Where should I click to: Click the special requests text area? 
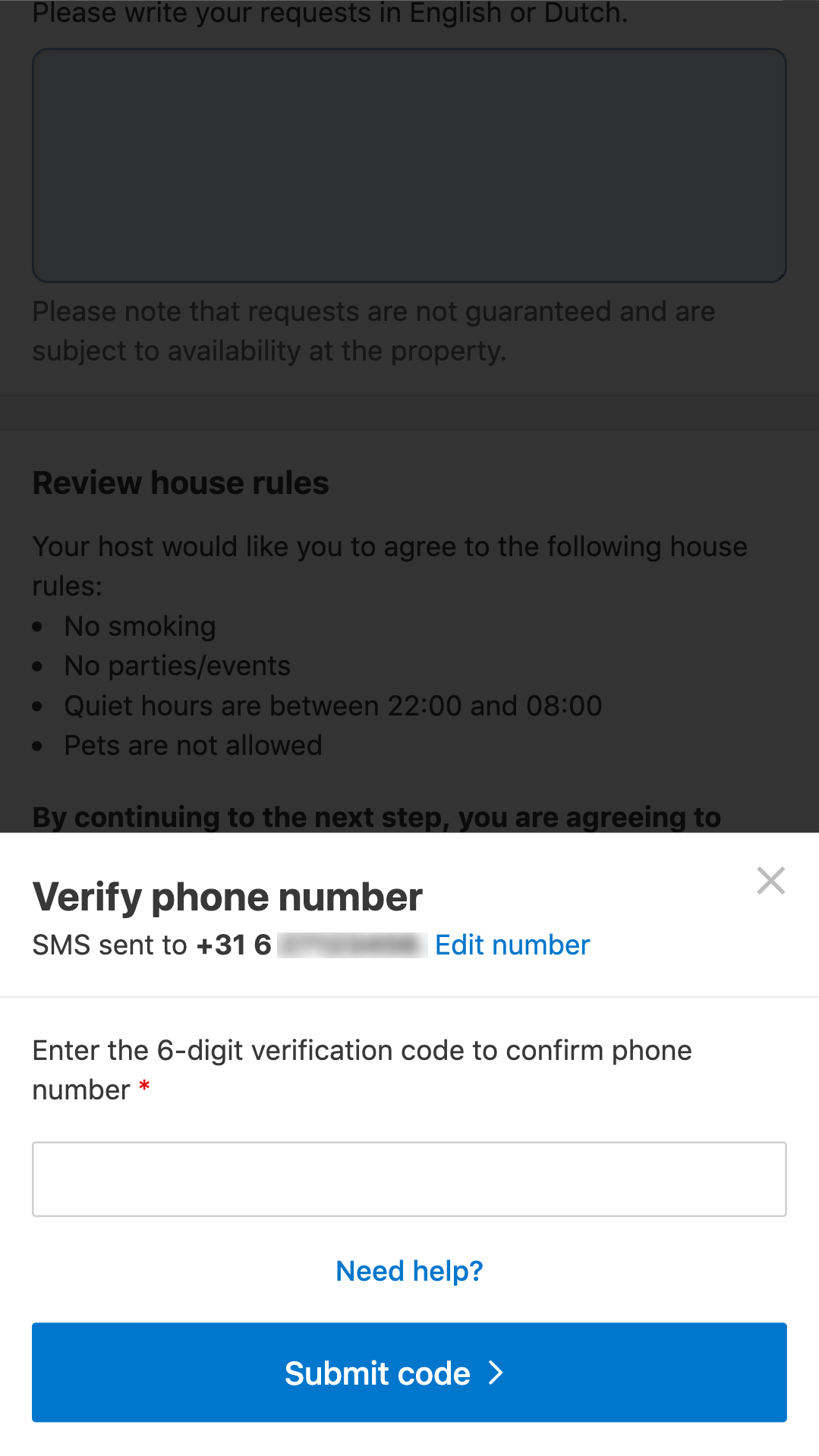click(x=409, y=163)
